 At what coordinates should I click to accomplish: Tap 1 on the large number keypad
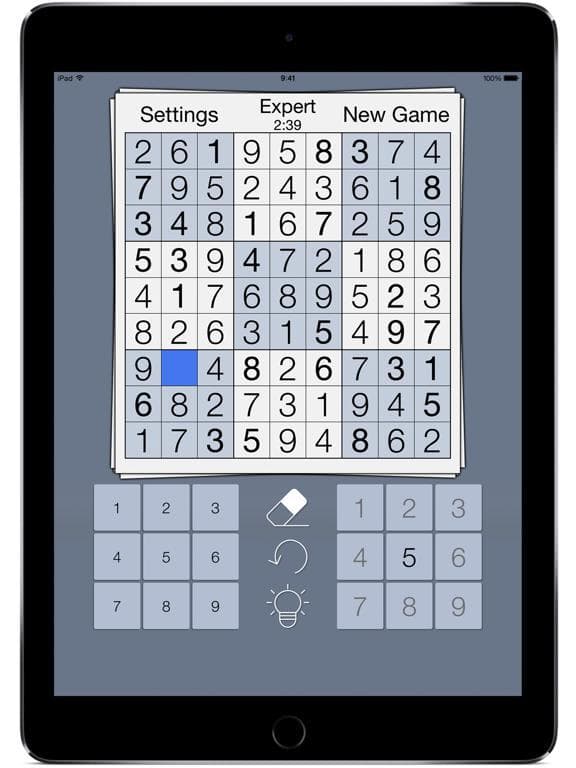pos(360,508)
